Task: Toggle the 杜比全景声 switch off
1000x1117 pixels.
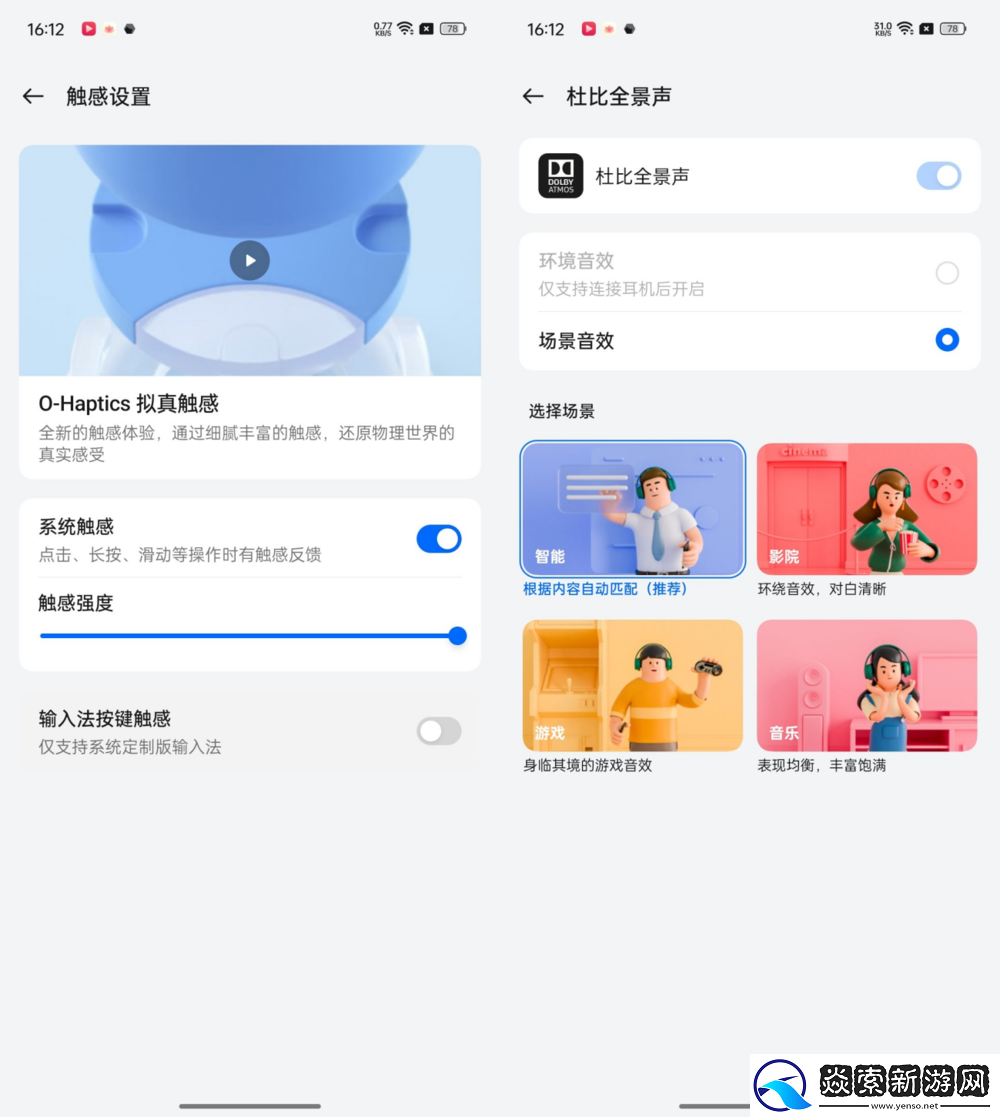Action: [x=938, y=176]
